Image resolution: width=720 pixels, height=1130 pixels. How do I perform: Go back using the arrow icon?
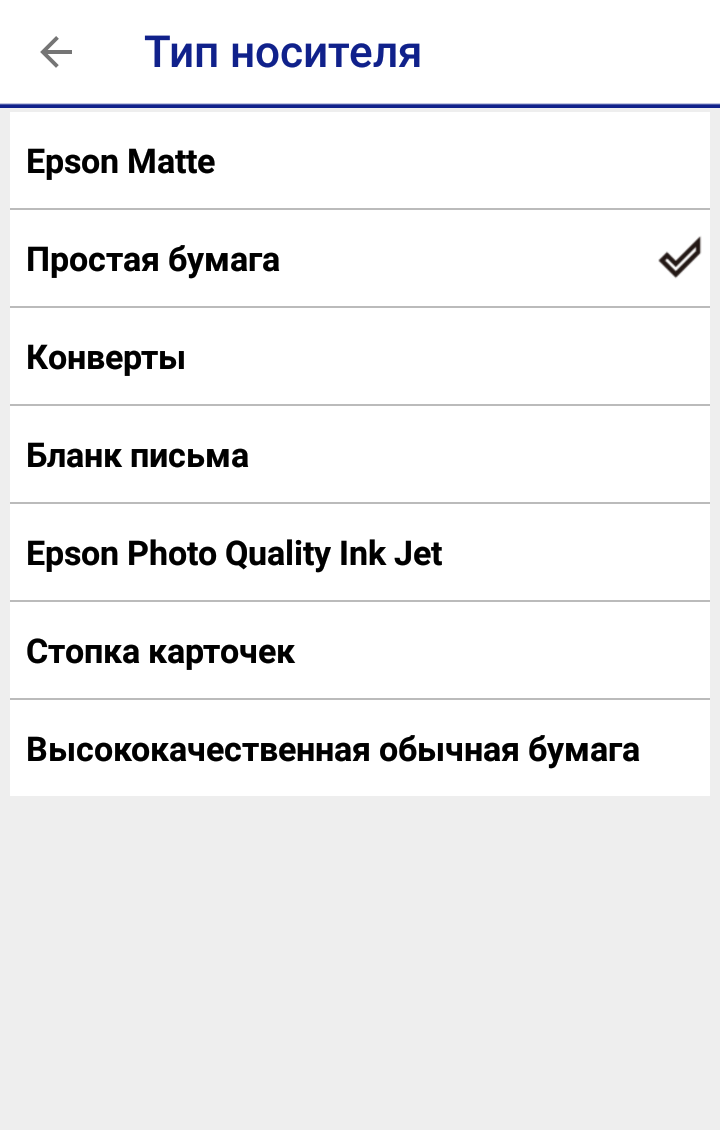point(56,52)
